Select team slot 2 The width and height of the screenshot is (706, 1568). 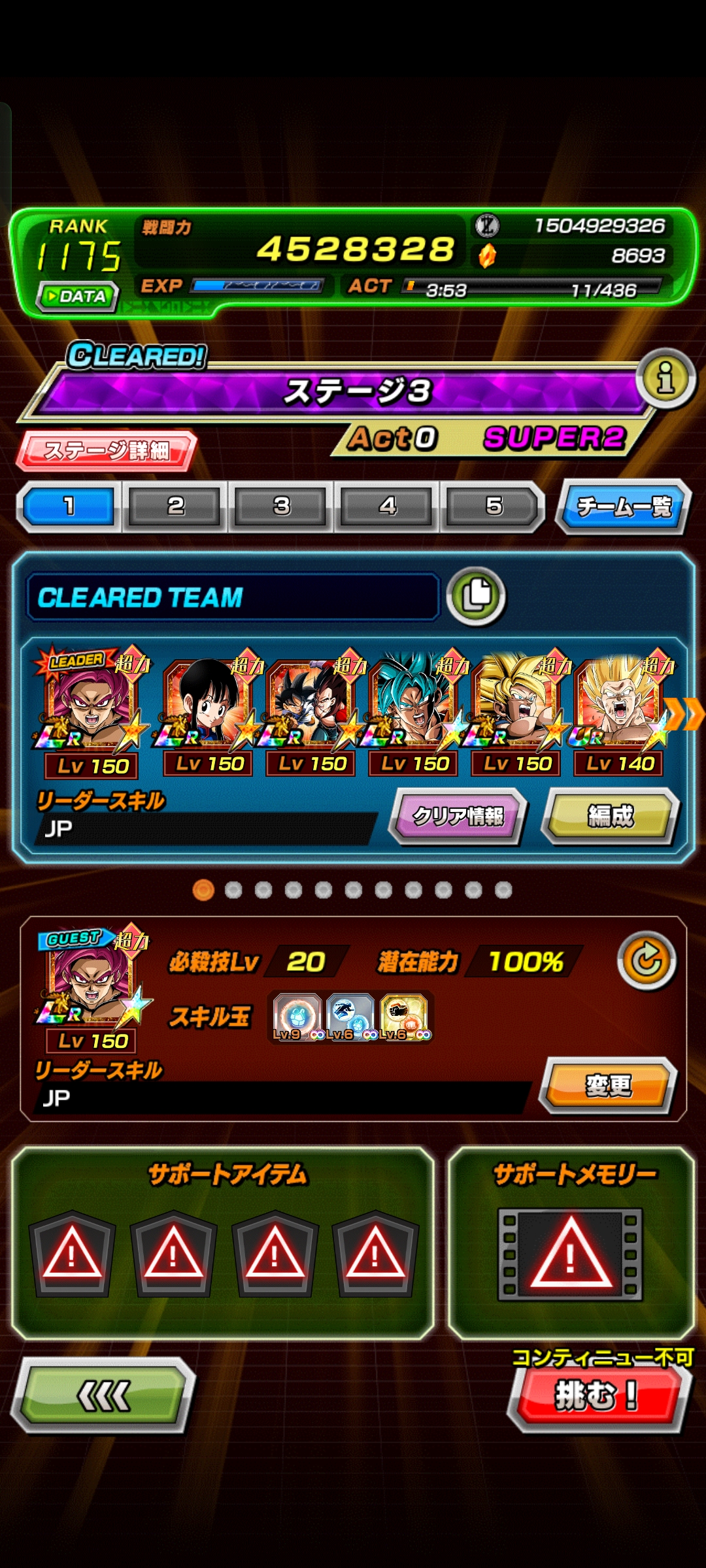pos(175,506)
